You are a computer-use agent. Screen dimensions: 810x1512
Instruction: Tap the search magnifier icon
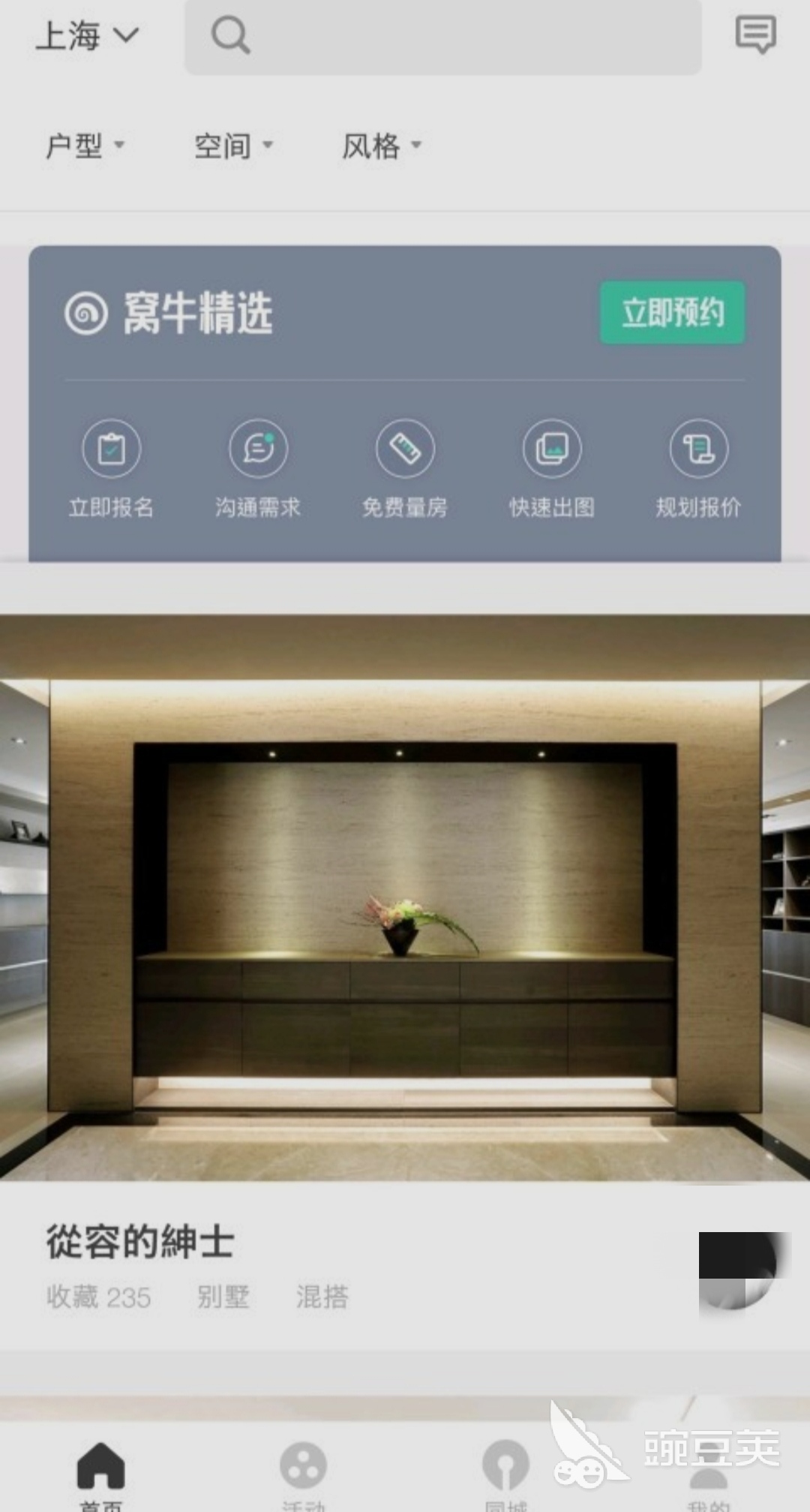coord(229,35)
